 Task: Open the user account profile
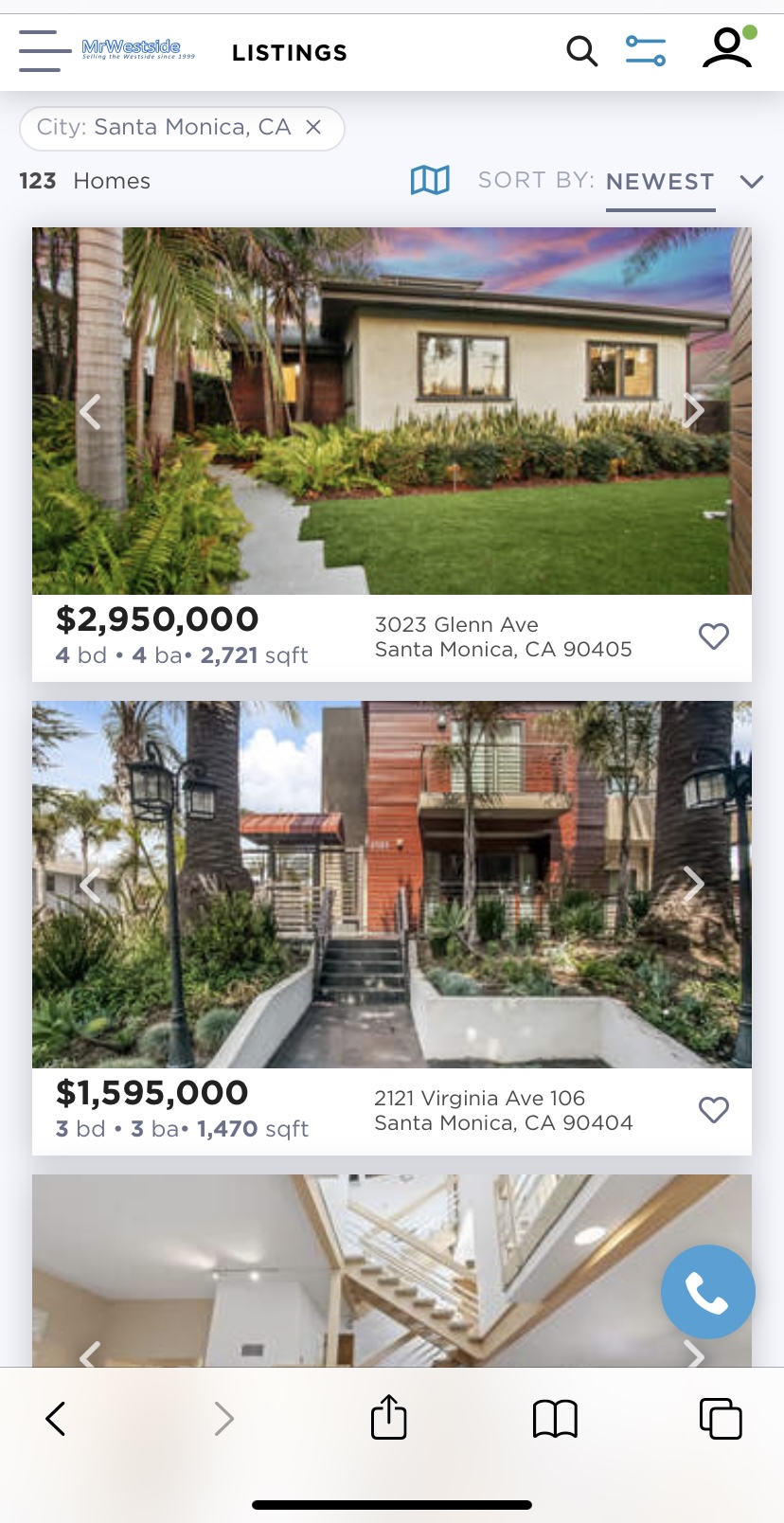pyautogui.click(x=727, y=49)
